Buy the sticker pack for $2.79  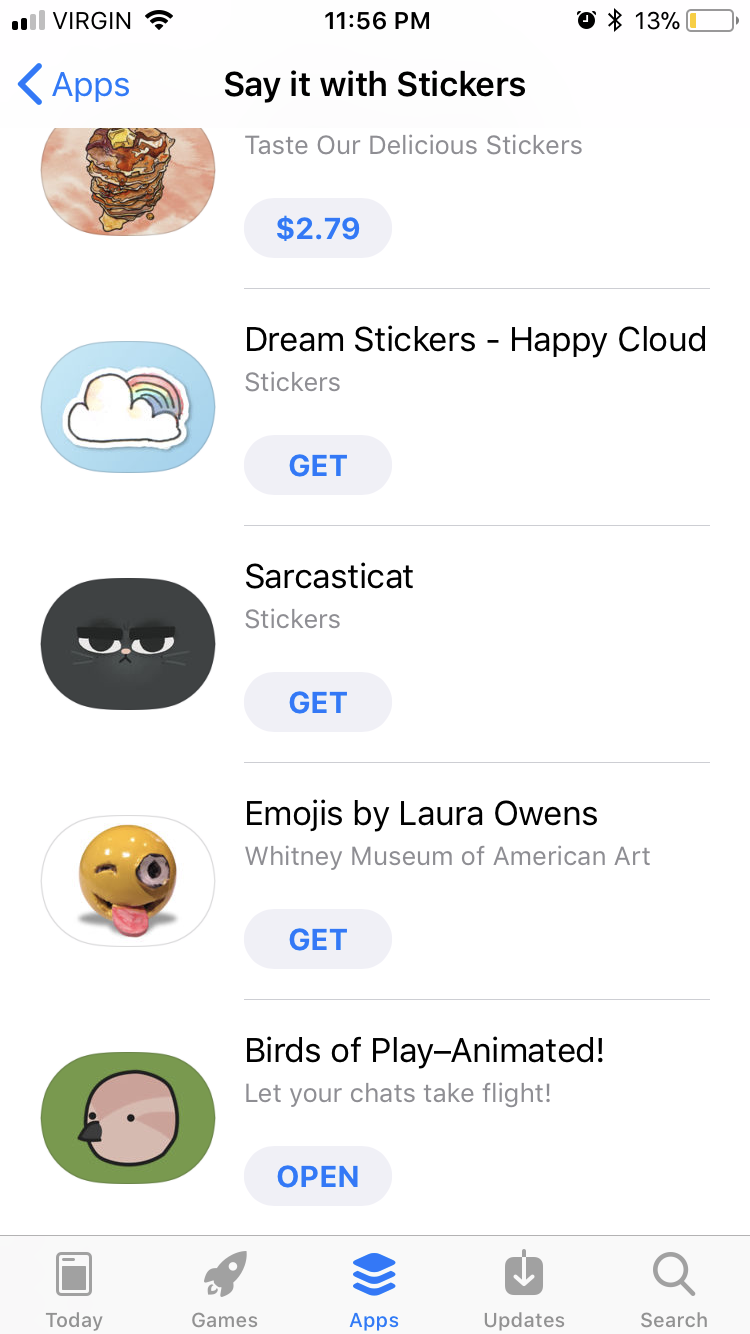tap(318, 228)
